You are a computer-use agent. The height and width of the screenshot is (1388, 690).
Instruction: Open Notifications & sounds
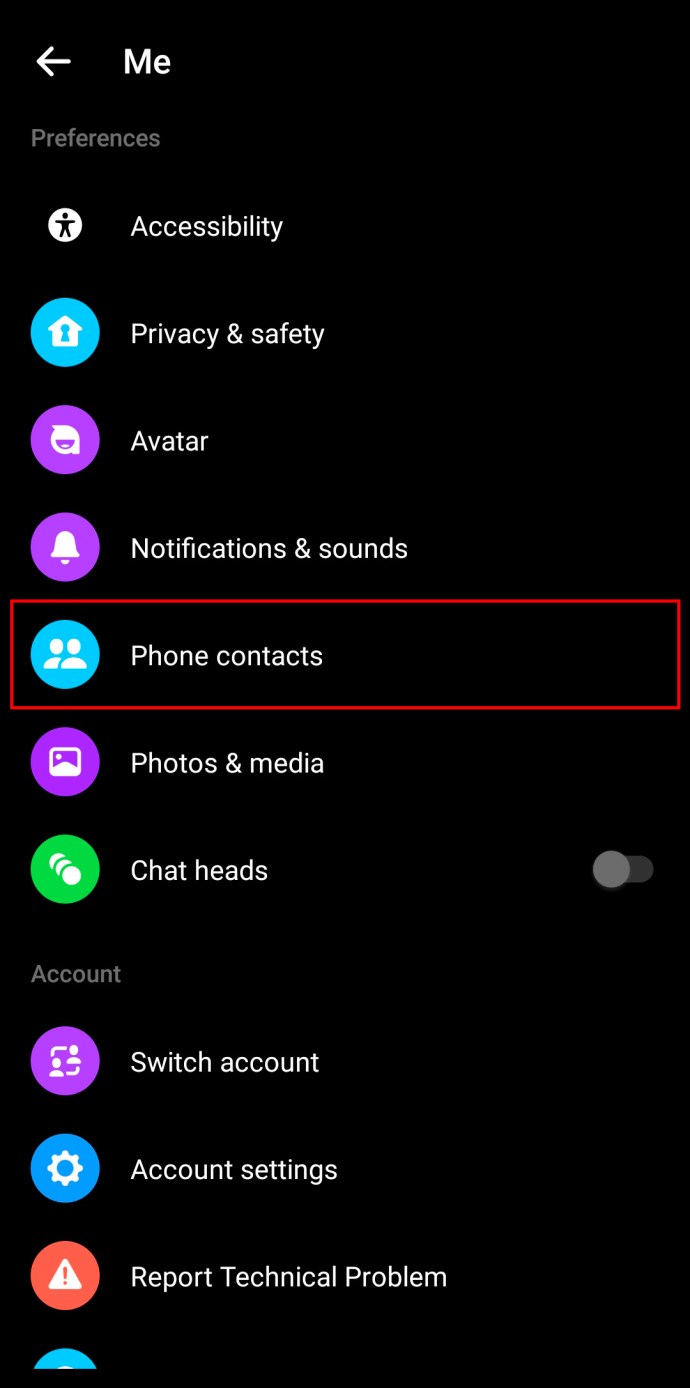(345, 548)
